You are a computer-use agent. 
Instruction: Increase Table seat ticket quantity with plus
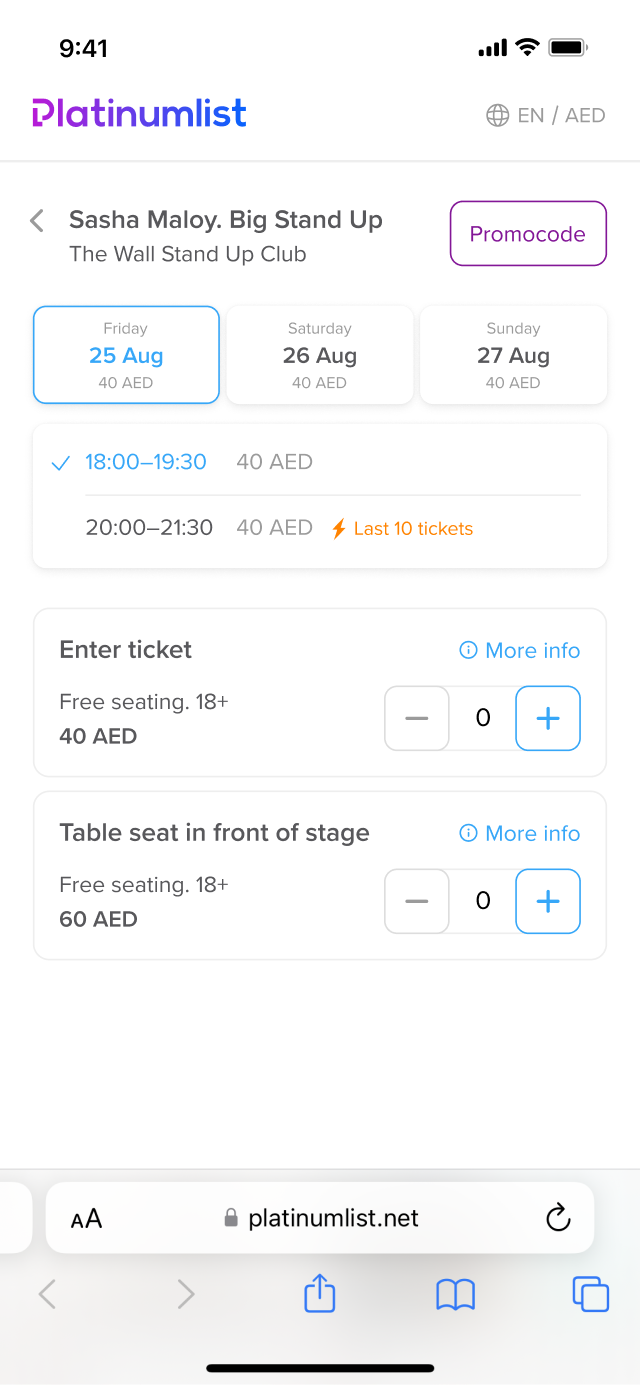(x=548, y=901)
